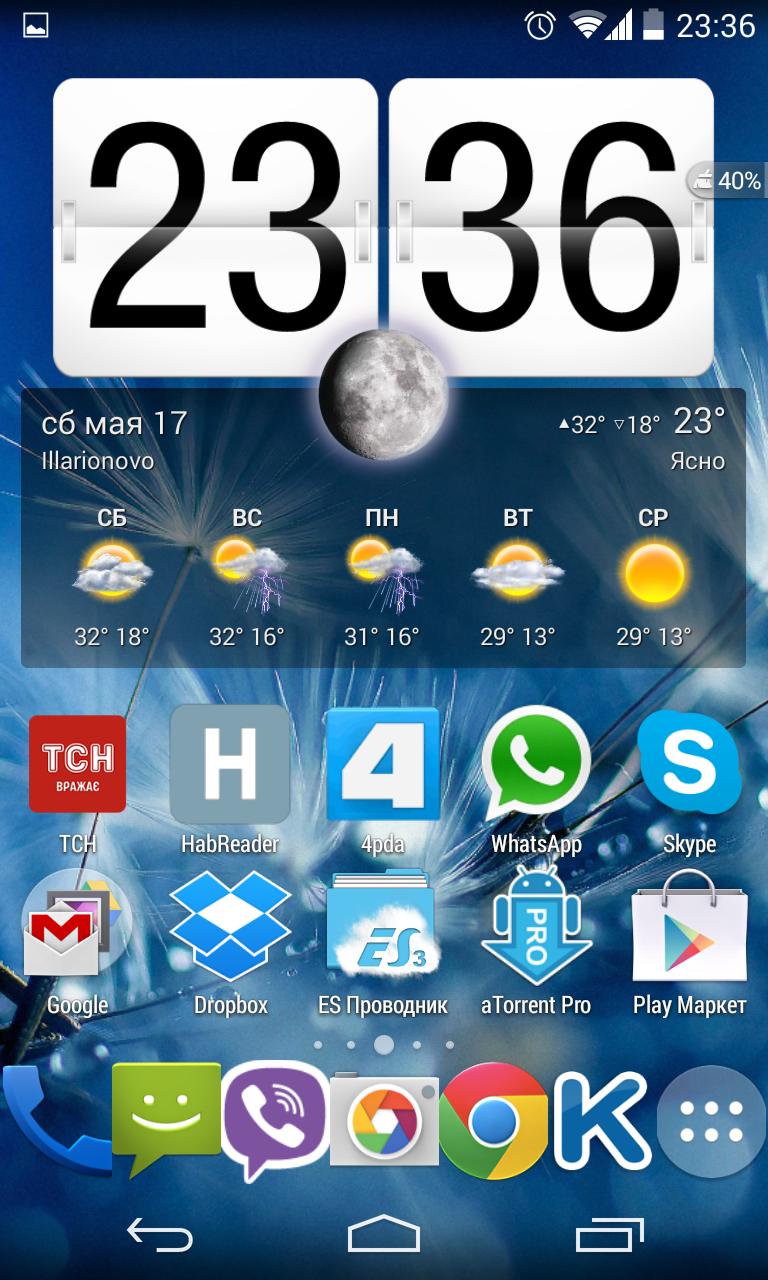
Task: Launch Dropbox
Action: tap(229, 925)
